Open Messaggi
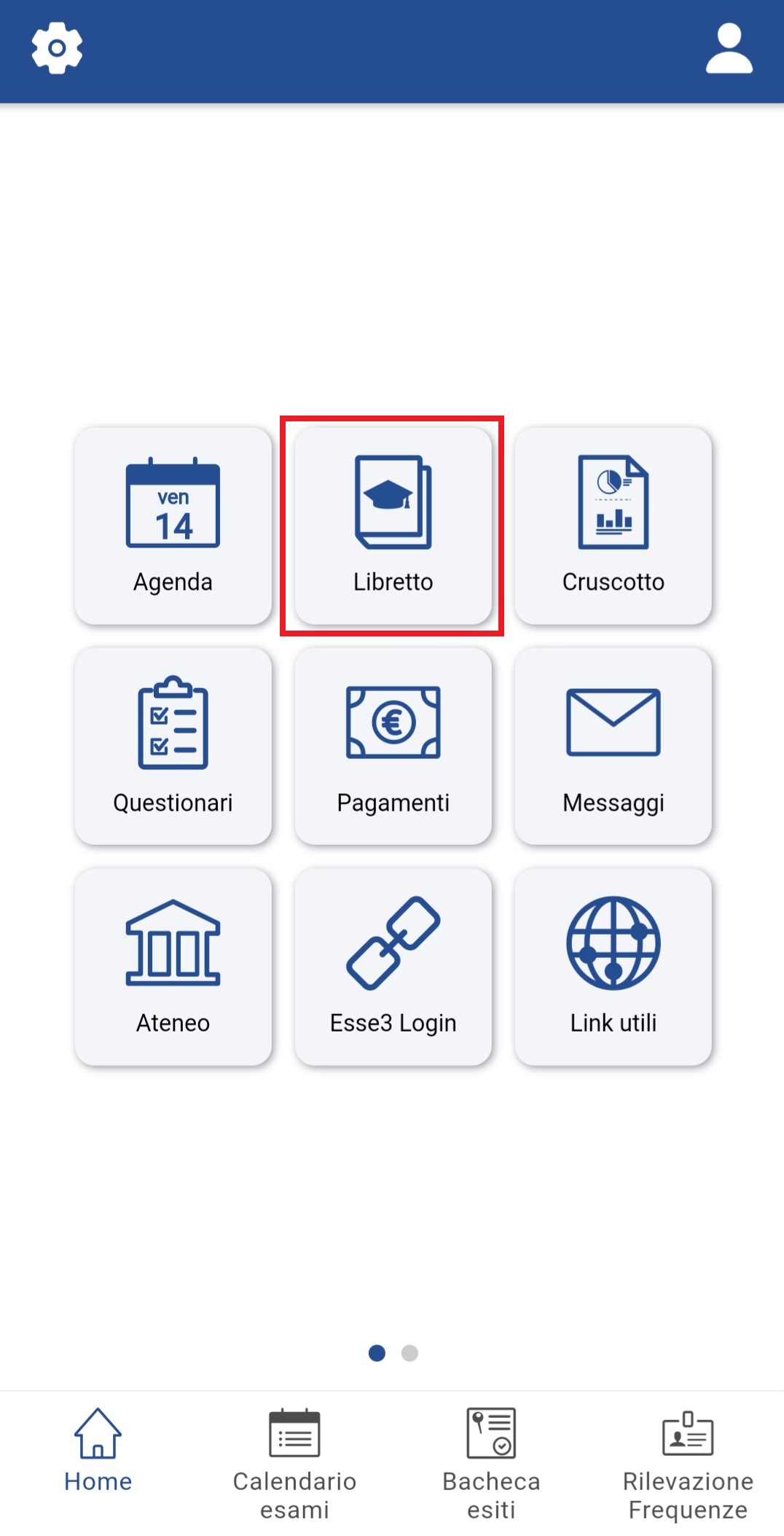The image size is (784, 1536). pos(613,746)
